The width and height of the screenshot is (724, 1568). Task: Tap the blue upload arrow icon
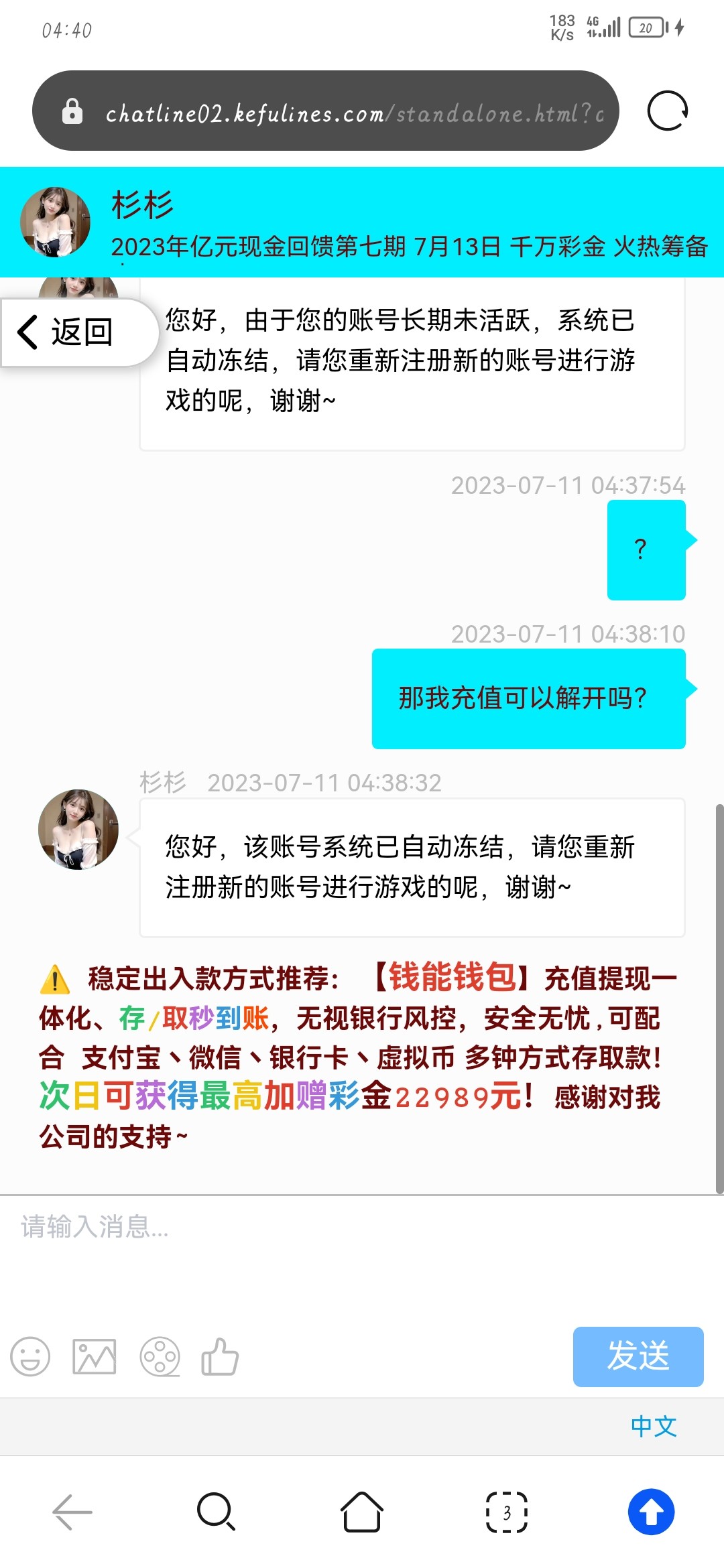point(651,1511)
